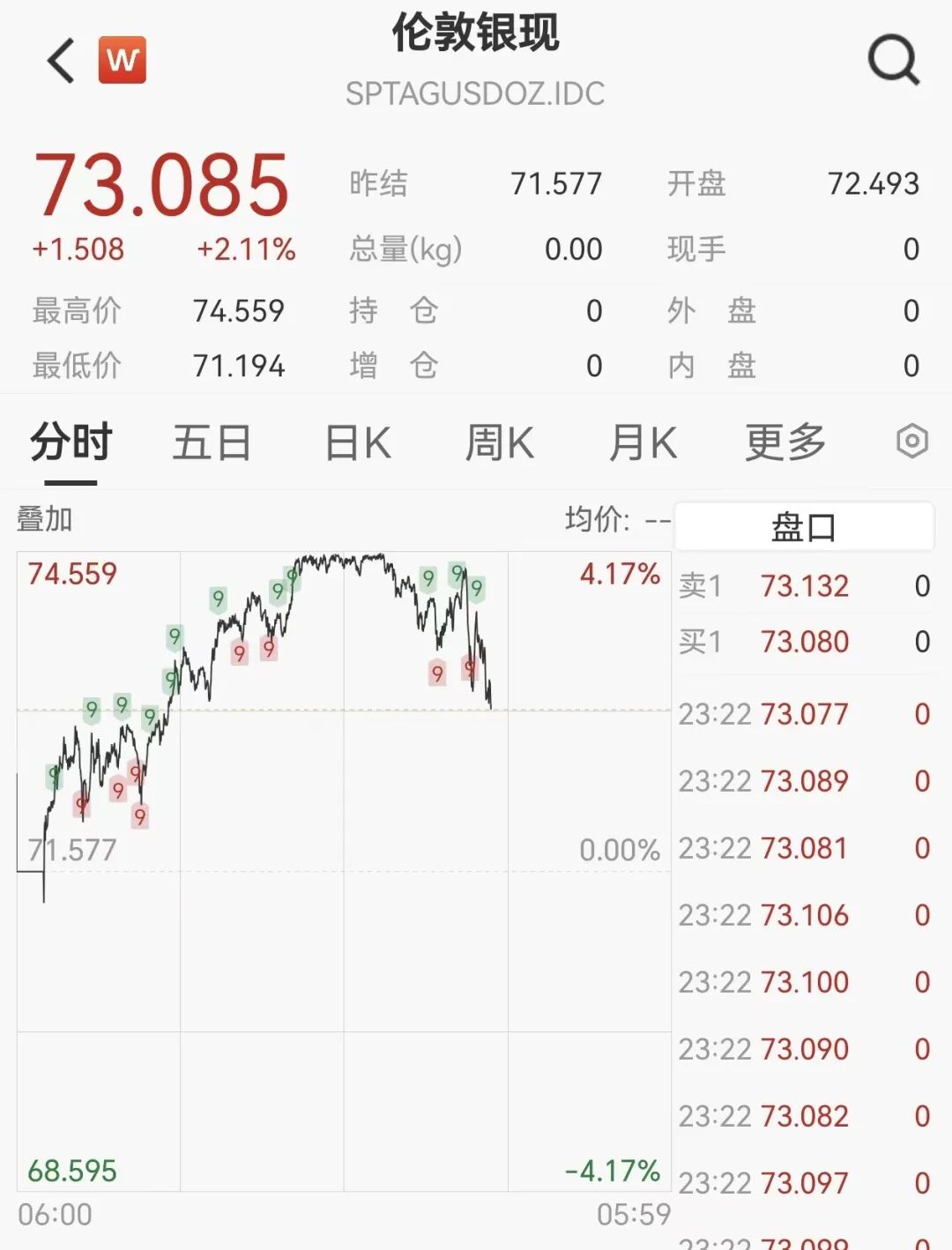Expand the 更多 chart options
The image size is (952, 1250).
pyautogui.click(x=785, y=443)
